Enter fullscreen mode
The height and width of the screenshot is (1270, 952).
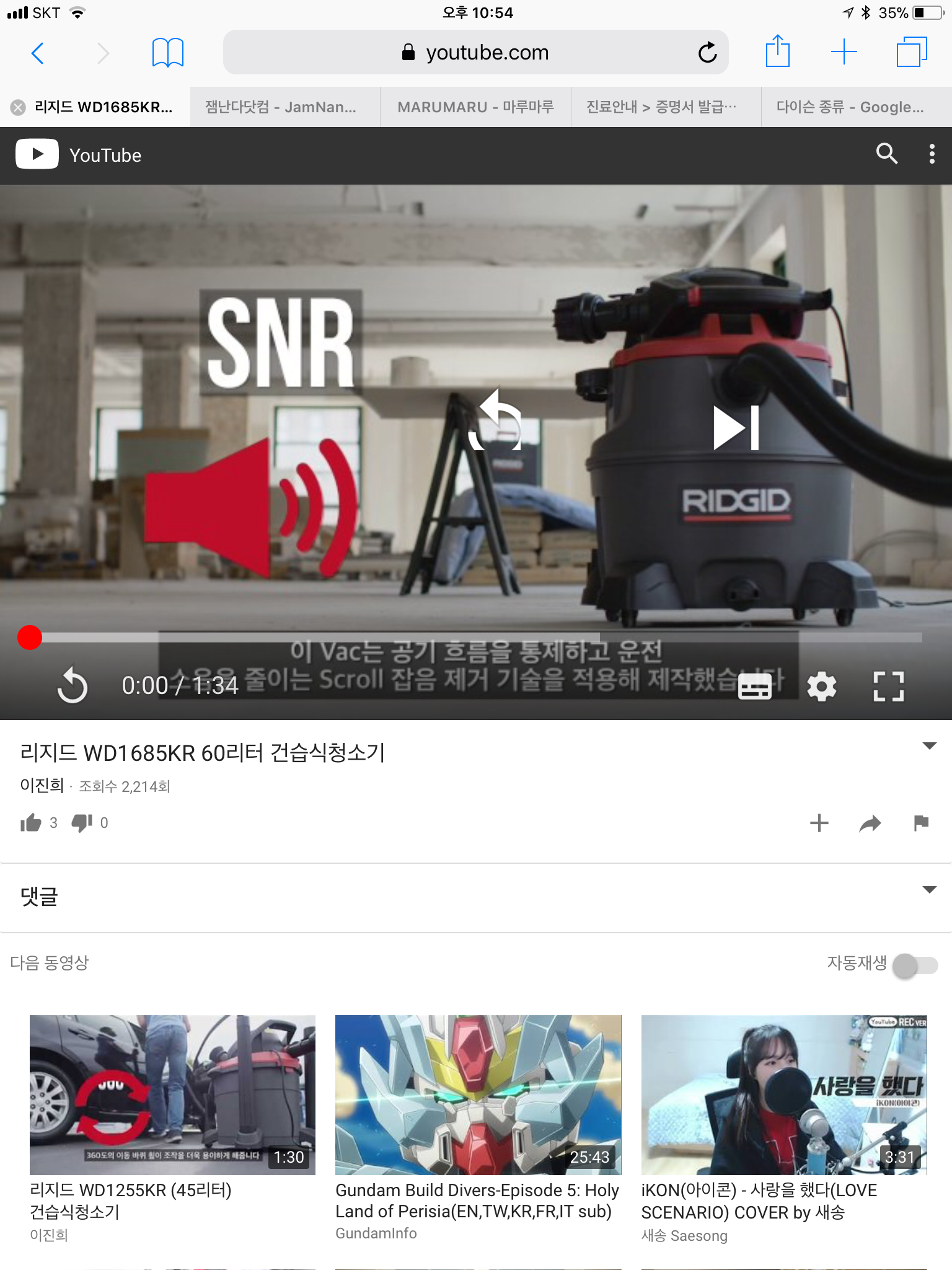[888, 686]
